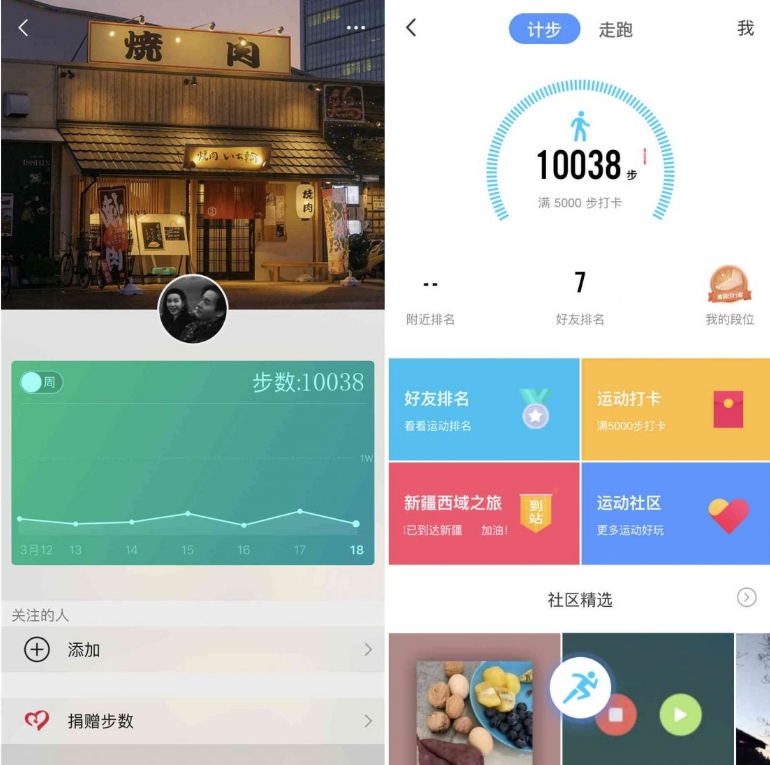The width and height of the screenshot is (770, 765).
Task: Open the profile avatar below the restaurant photo
Action: (193, 309)
